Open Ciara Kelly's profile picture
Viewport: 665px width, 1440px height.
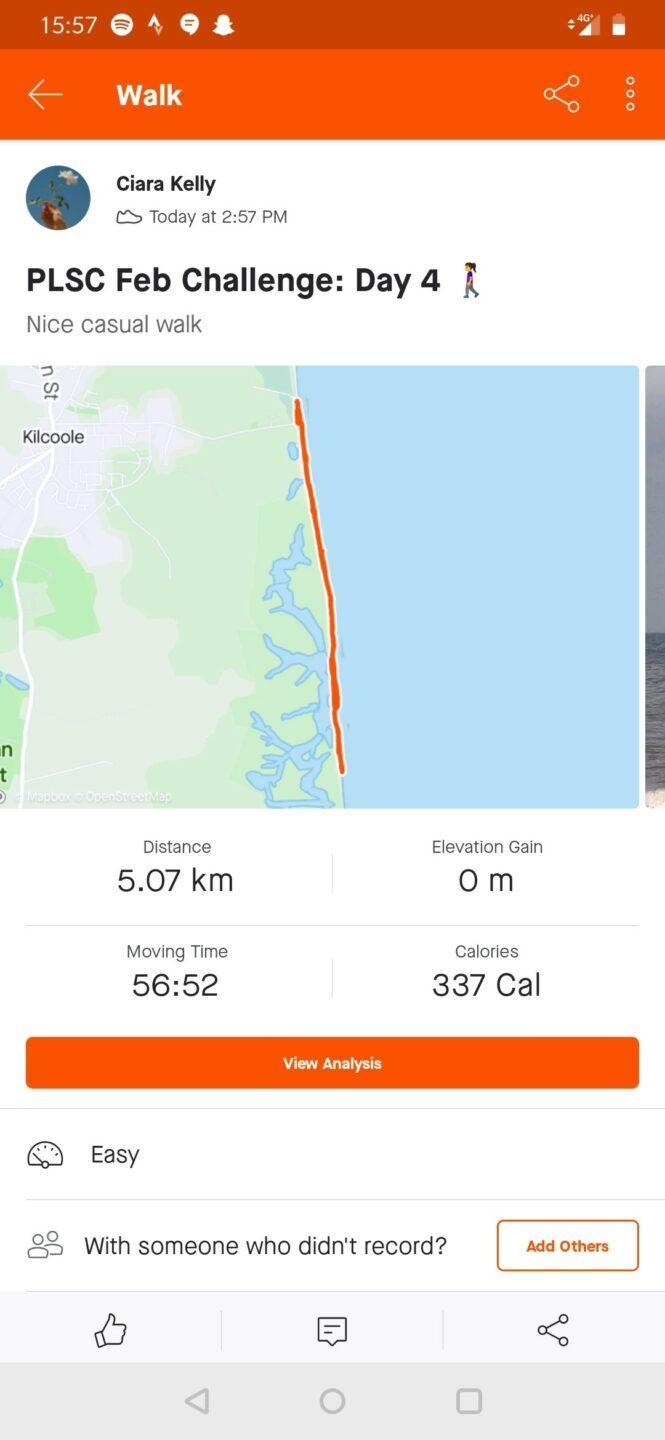[58, 198]
